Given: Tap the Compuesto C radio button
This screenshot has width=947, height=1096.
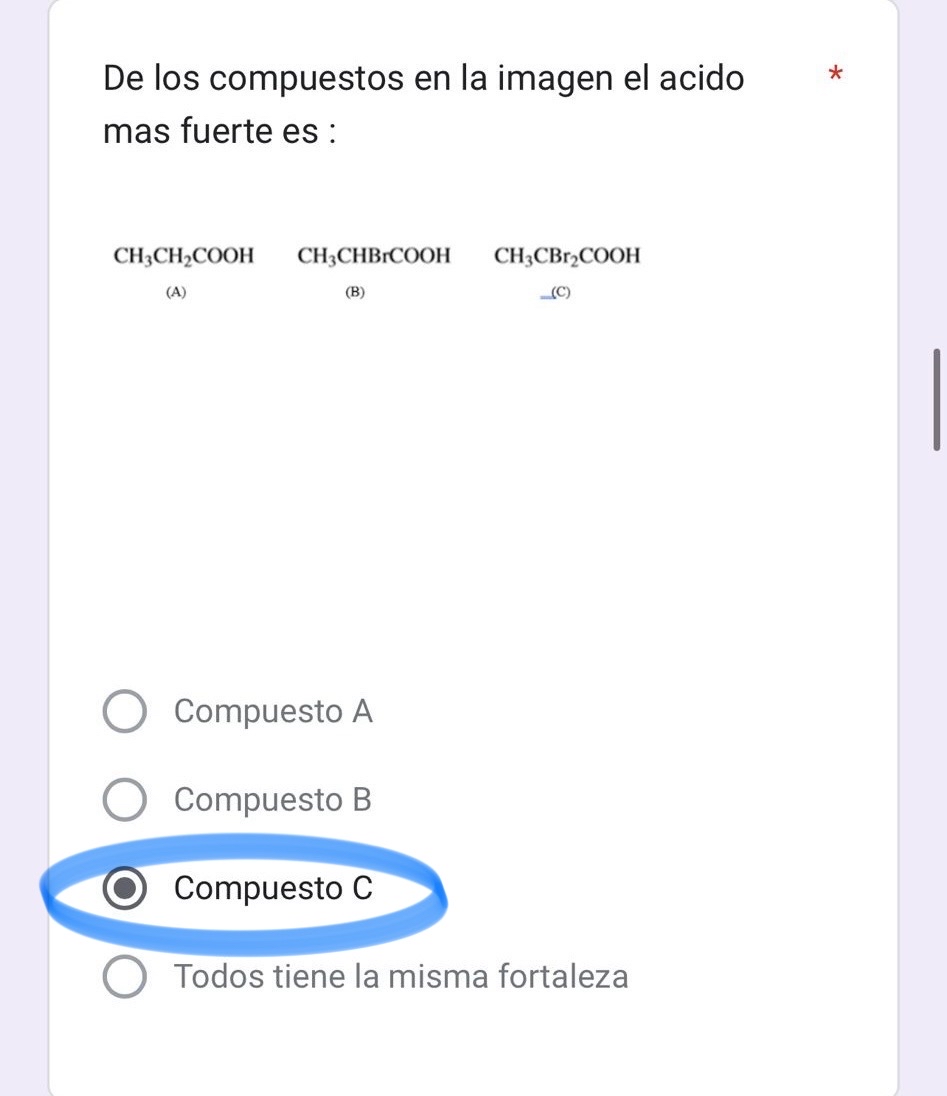Looking at the screenshot, I should (x=125, y=888).
